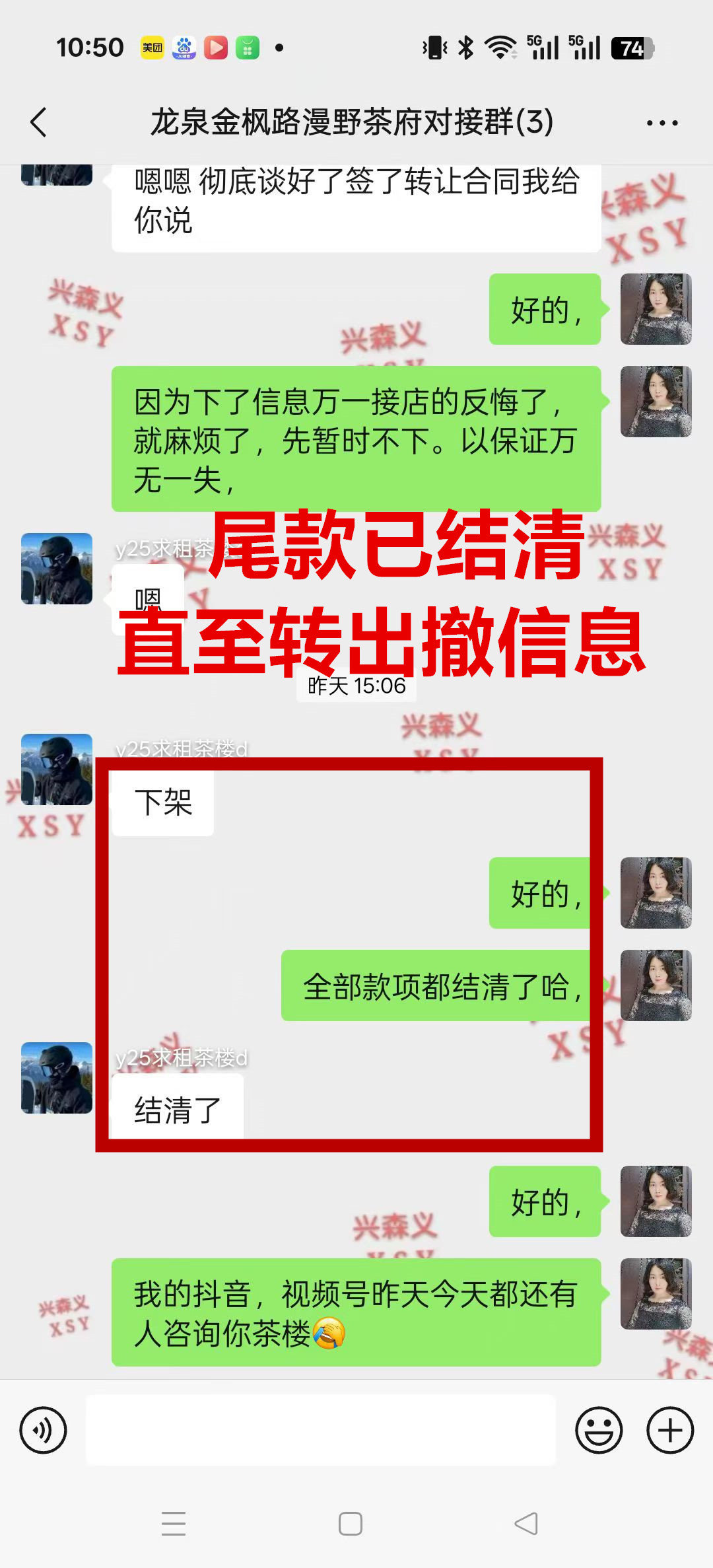
Task: Open avatar next to 下架 message
Action: pos(57,769)
